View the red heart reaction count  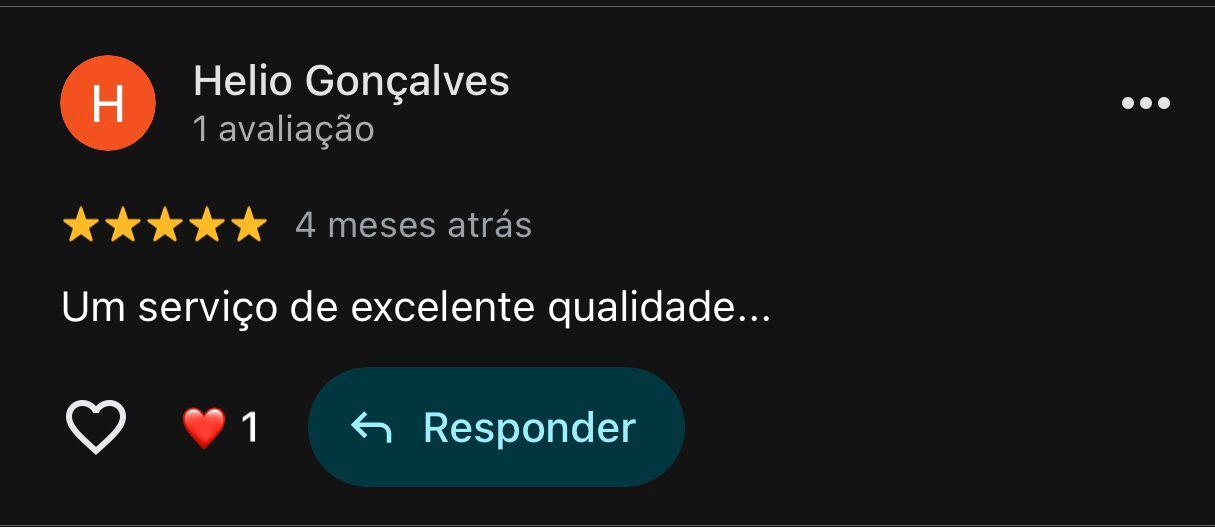(x=221, y=428)
